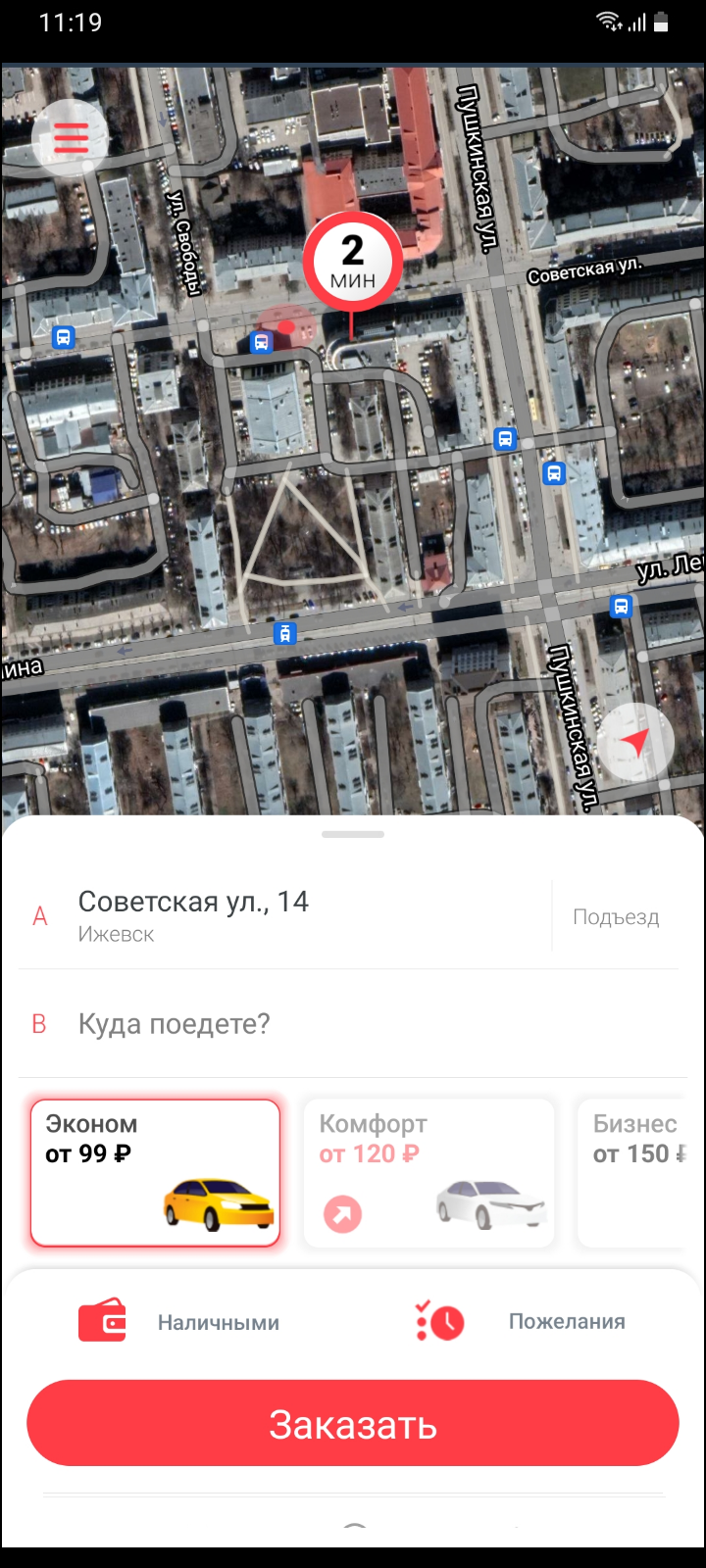Center map on my location
This screenshot has height=1568, width=706.
(635, 743)
